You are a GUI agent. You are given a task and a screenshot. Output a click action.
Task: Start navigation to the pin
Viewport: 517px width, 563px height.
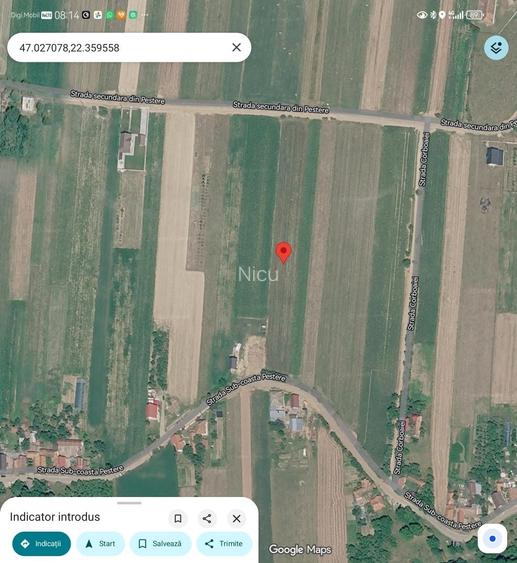click(100, 544)
